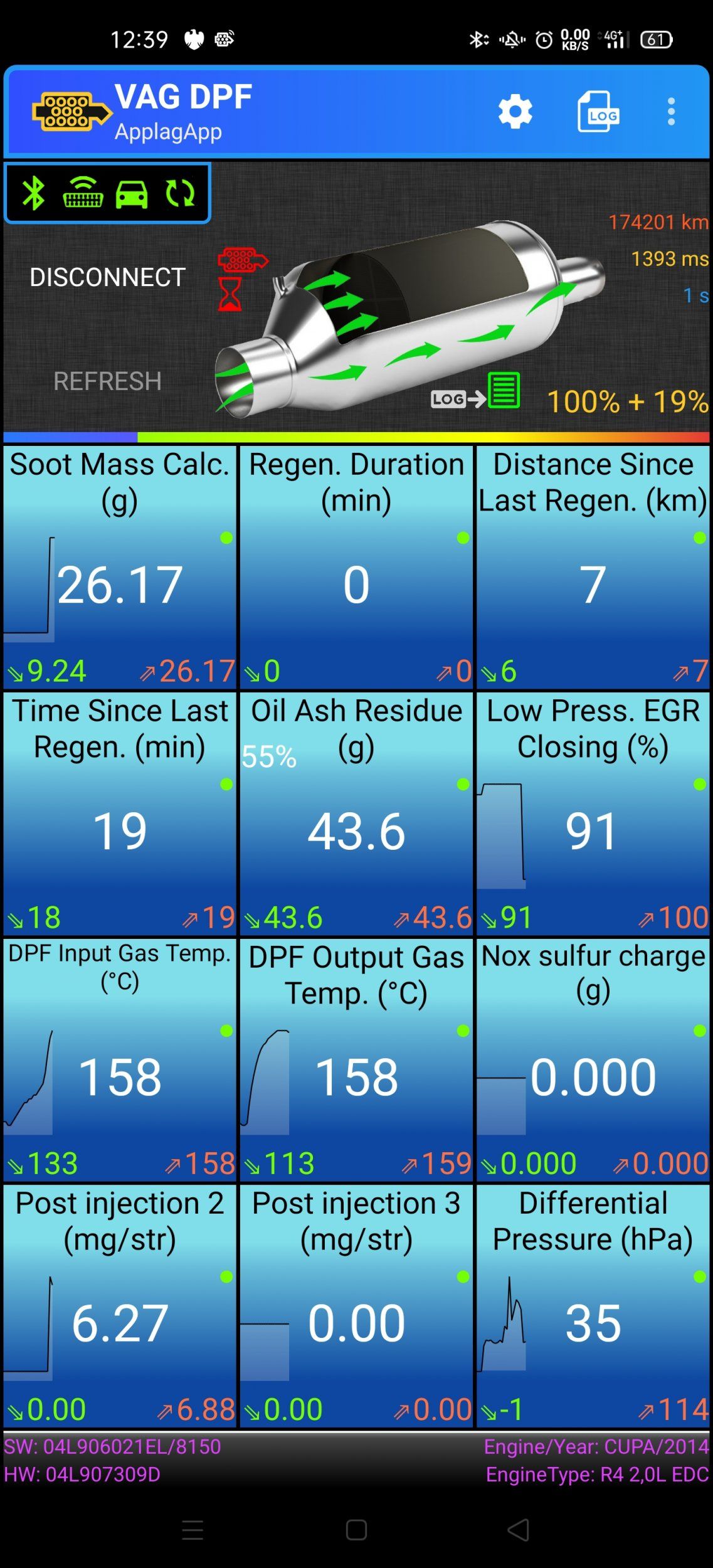Open the Soot Mass Calc. tile
Image resolution: width=713 pixels, height=1568 pixels.
tap(120, 568)
